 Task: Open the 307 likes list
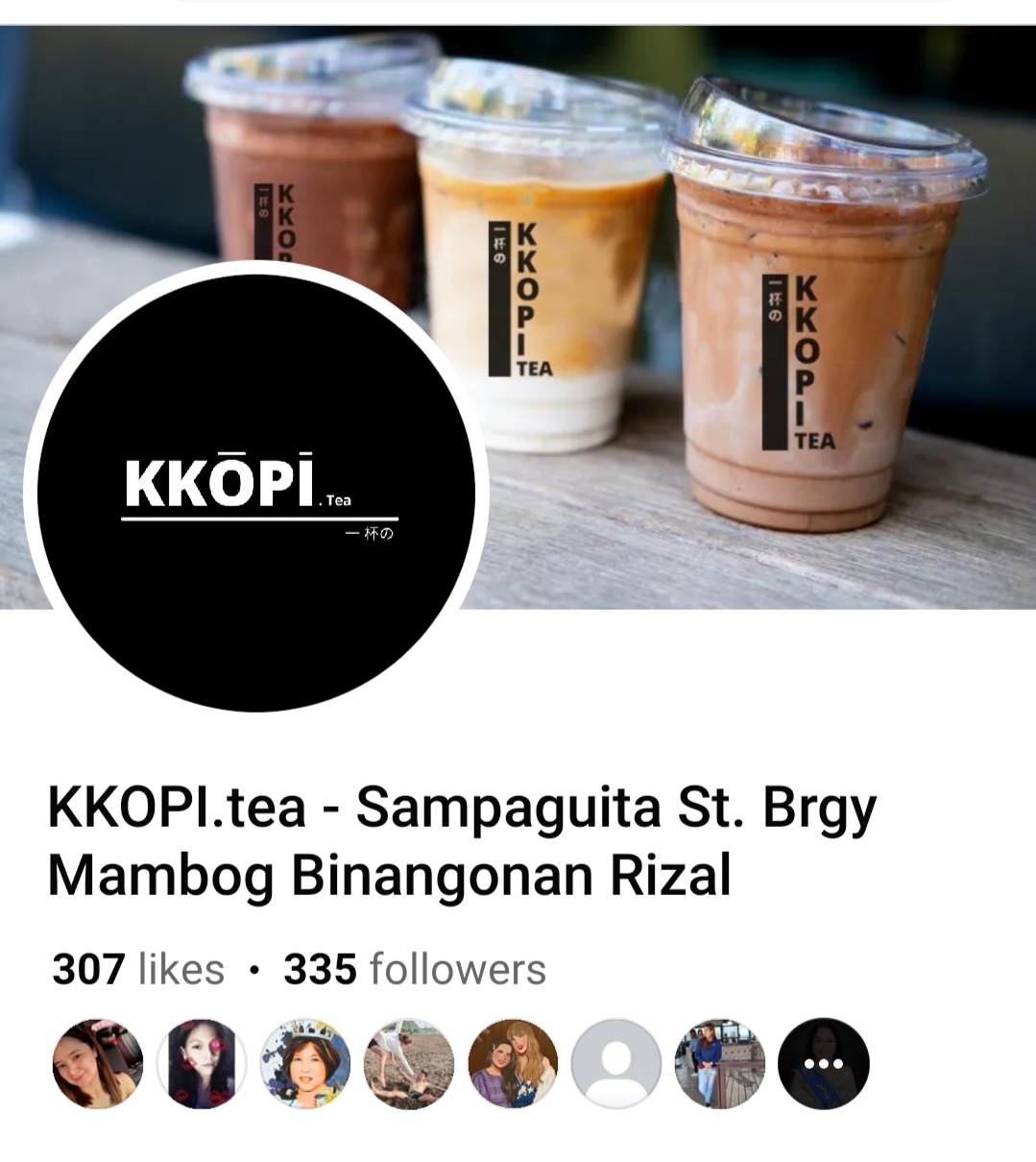coord(138,969)
